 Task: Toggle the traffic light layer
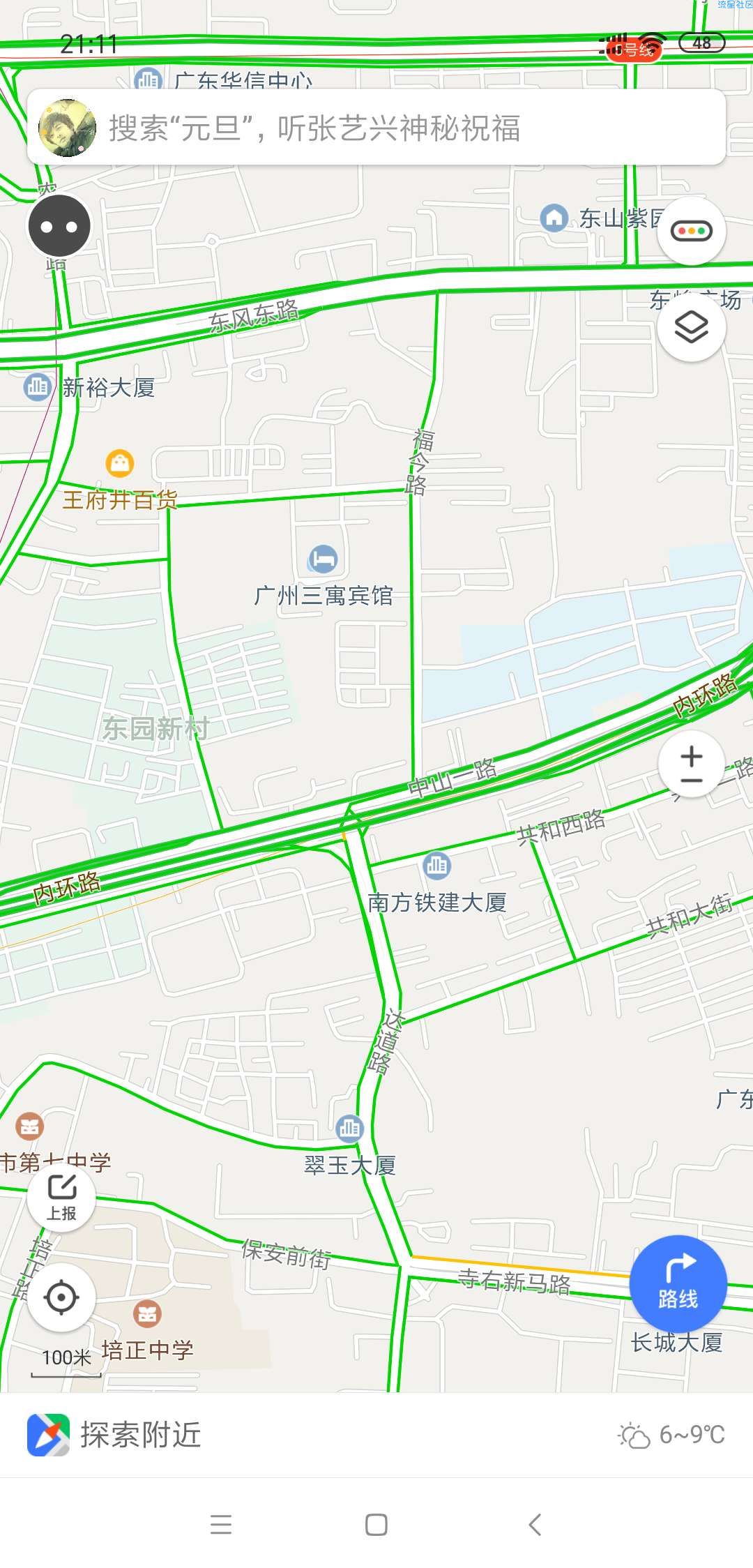691,231
